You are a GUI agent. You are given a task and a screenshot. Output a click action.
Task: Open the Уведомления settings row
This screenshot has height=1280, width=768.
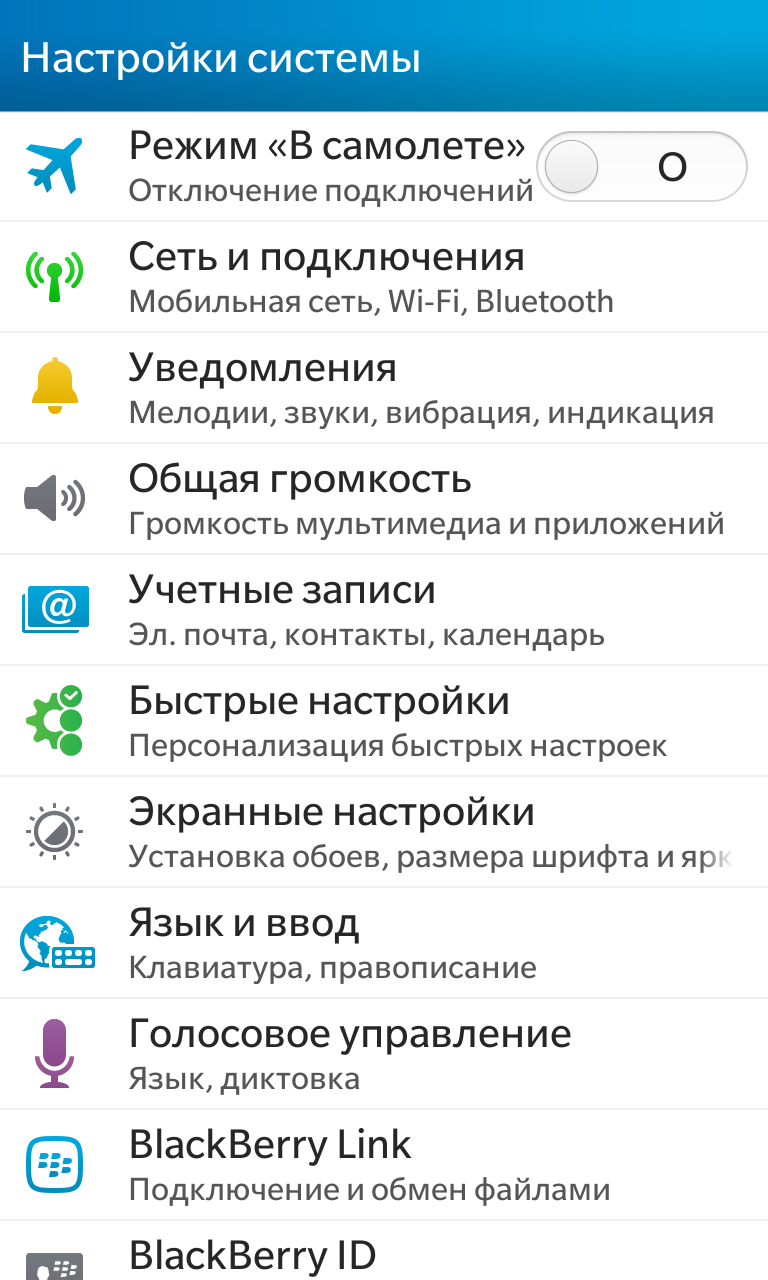coord(384,388)
